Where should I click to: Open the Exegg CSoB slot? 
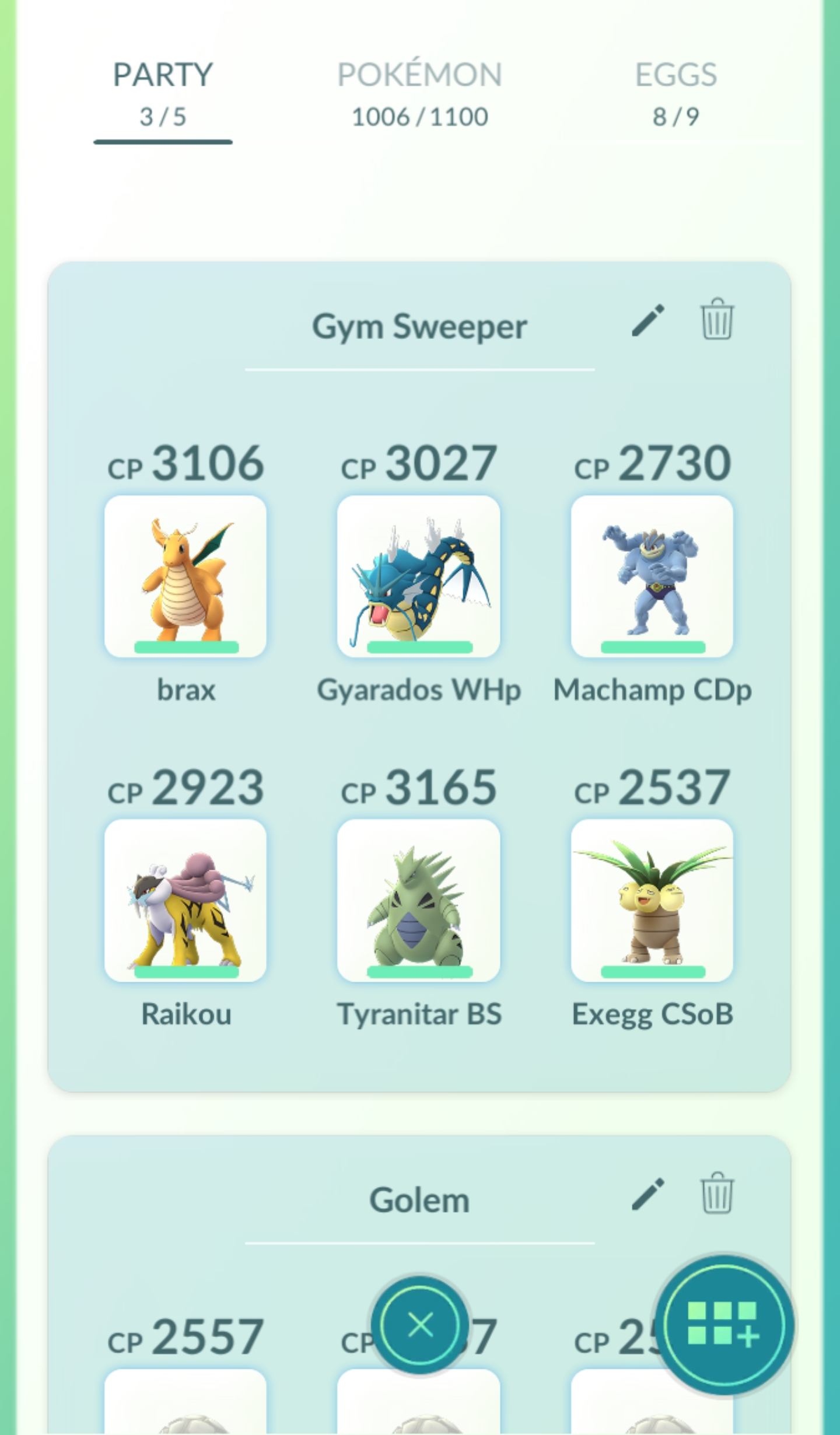pyautogui.click(x=652, y=901)
